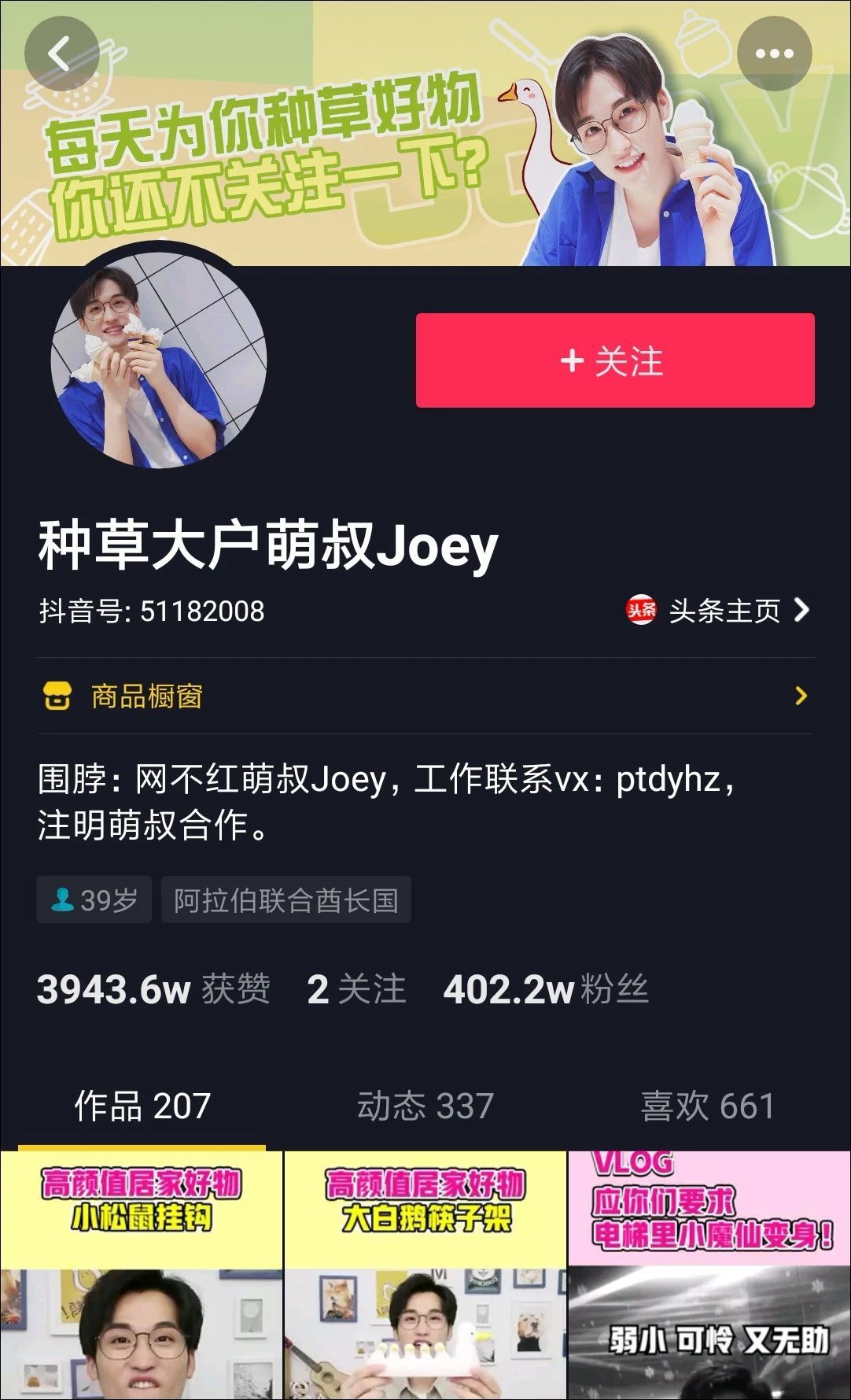The image size is (851, 1400).
Task: View the 402.2w 粉丝 followers list
Action: [546, 989]
